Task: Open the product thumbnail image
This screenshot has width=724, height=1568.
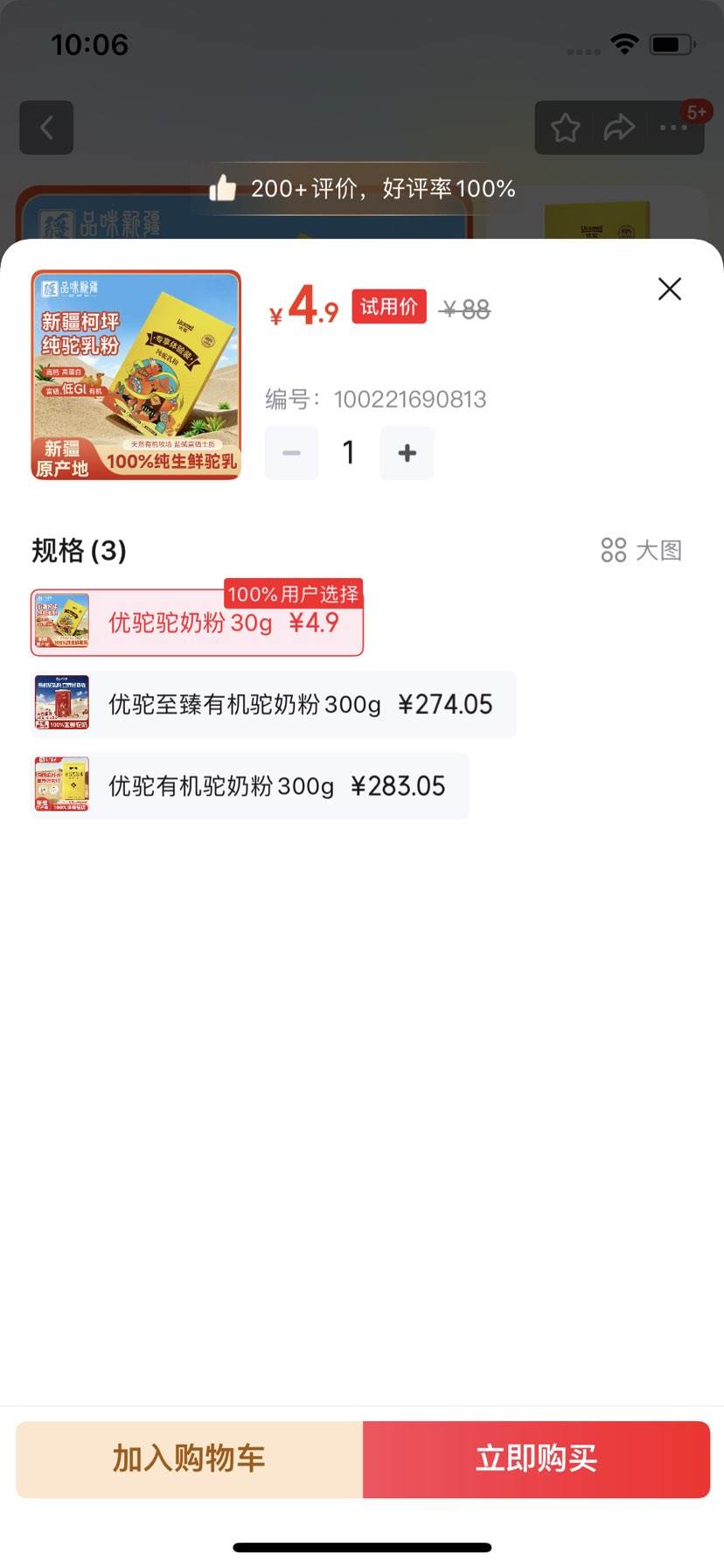Action: click(136, 375)
